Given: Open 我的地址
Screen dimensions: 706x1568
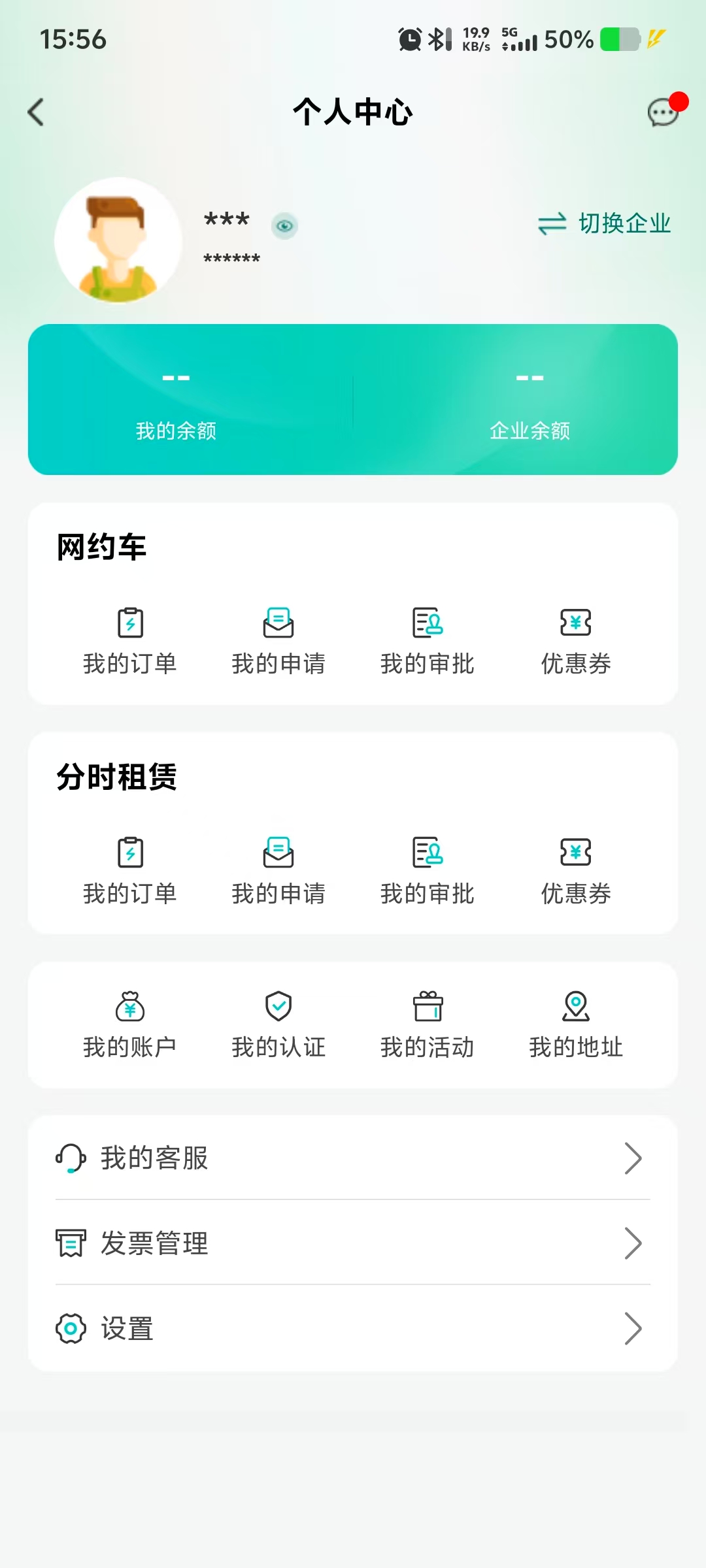Looking at the screenshot, I should [x=576, y=1024].
